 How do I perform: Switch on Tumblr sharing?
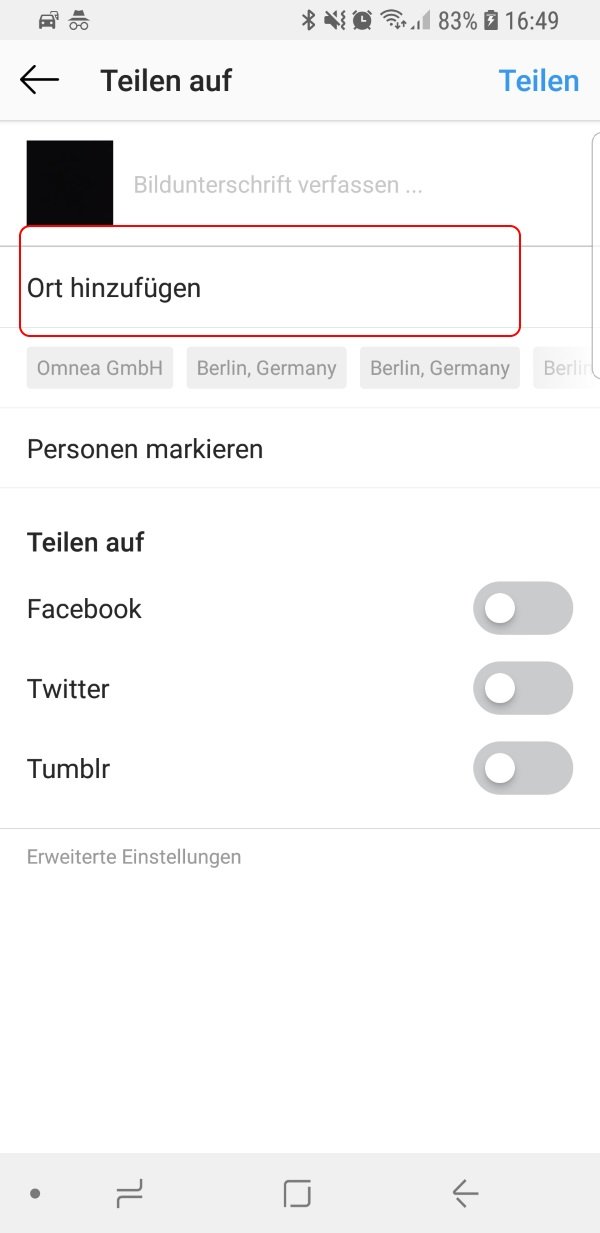[x=523, y=768]
